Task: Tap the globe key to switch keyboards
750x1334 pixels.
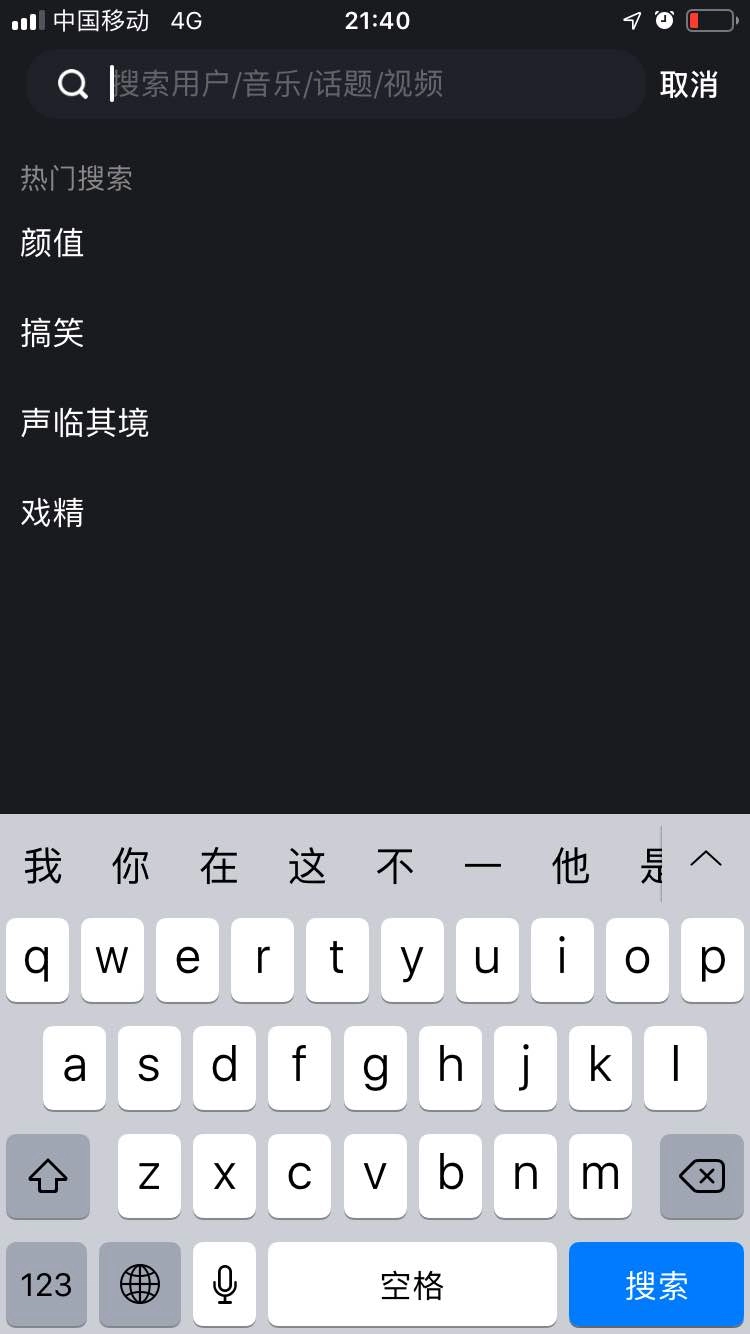Action: 140,1285
